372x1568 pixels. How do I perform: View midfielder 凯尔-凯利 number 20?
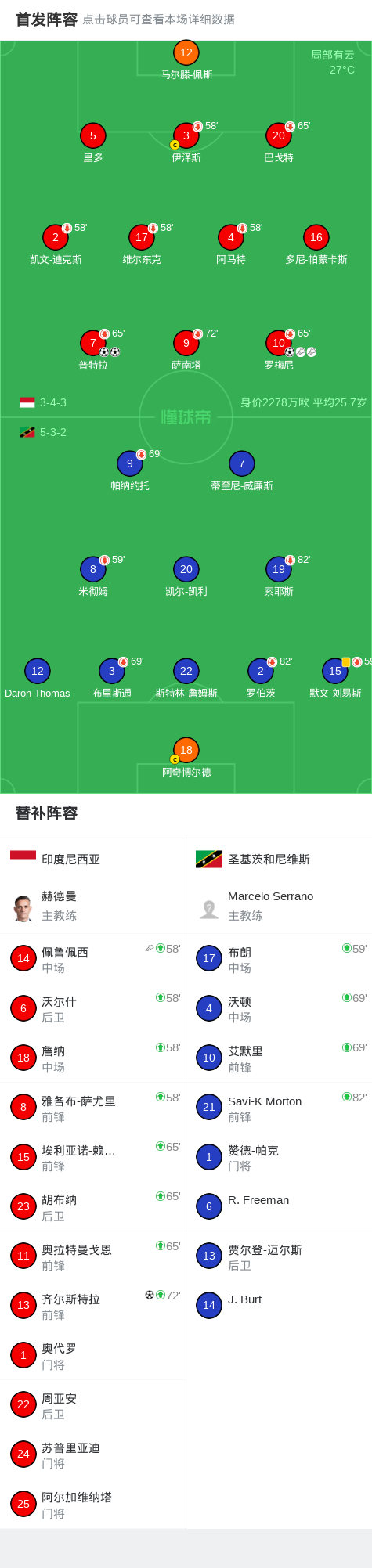[x=186, y=576]
